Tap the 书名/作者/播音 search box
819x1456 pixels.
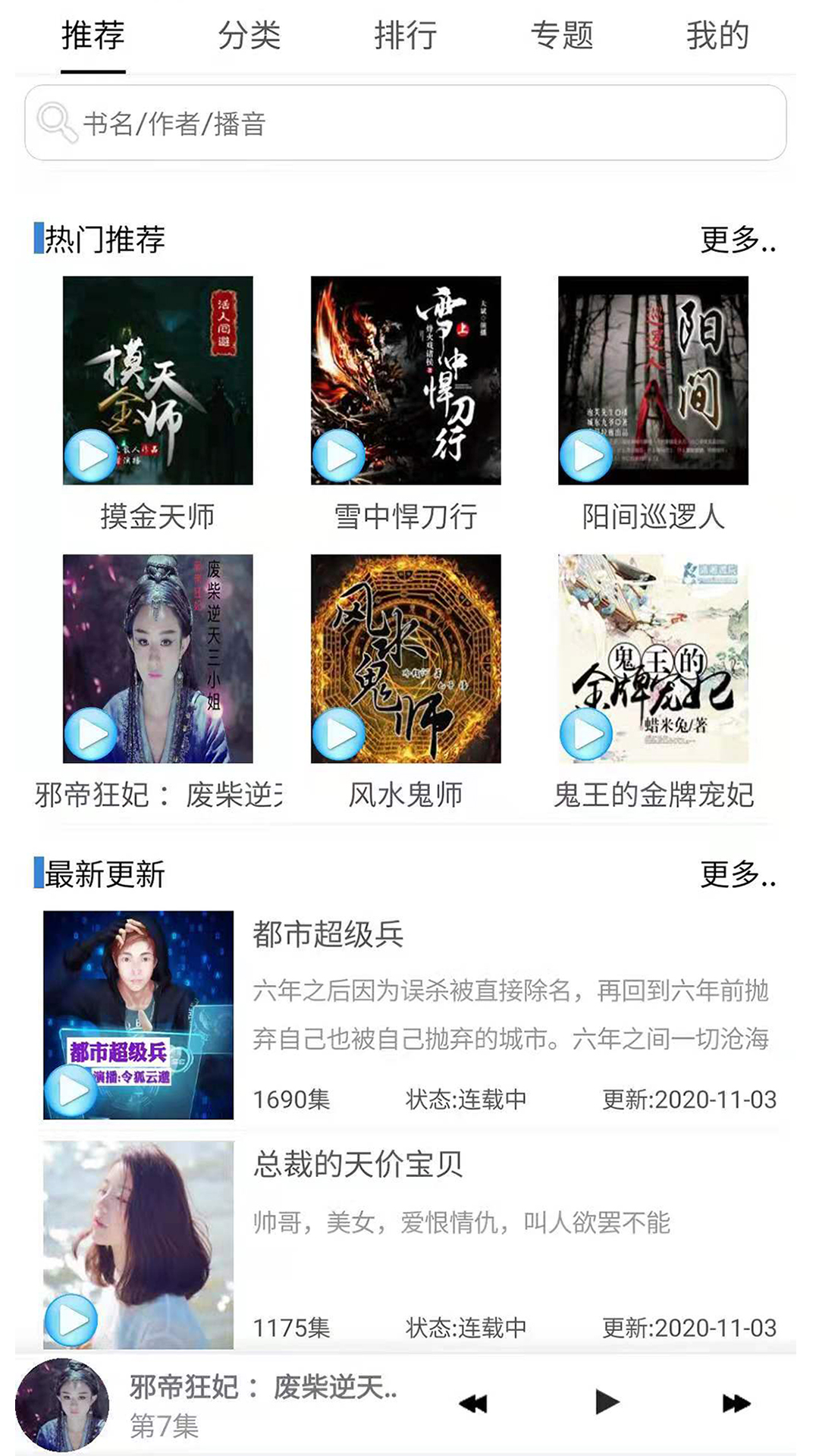(405, 123)
